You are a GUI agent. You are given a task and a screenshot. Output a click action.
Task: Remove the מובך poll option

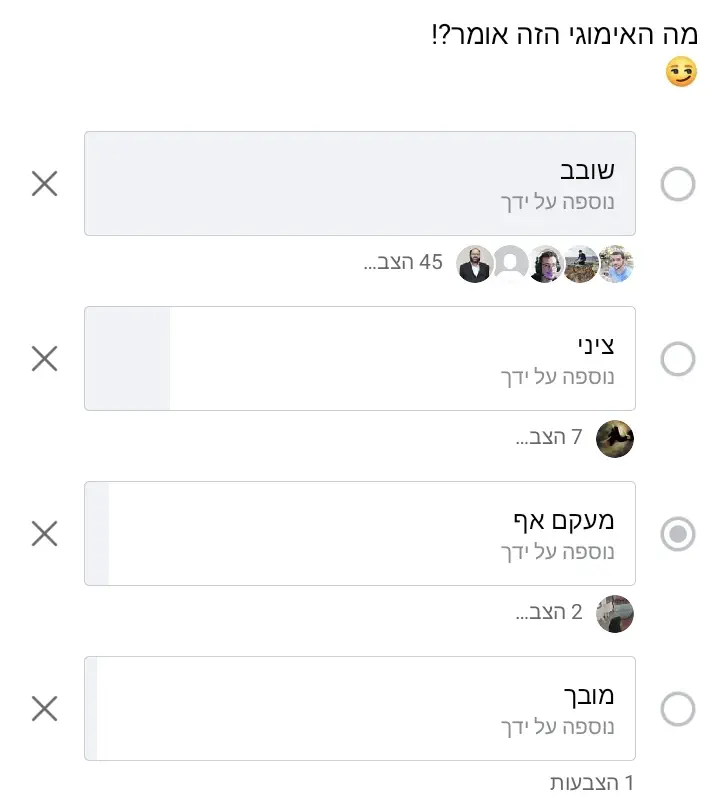[45, 709]
